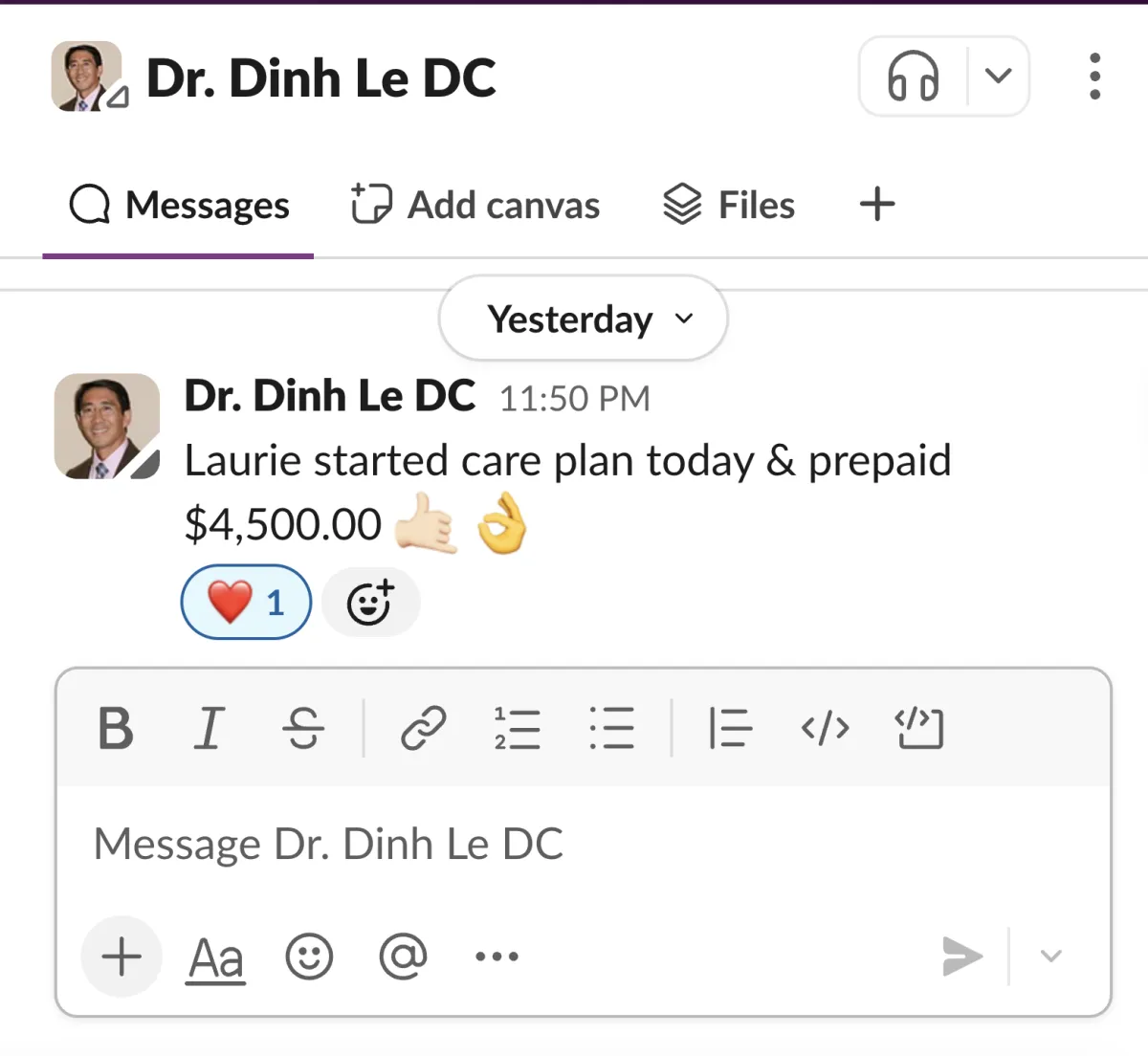Switch to the Files tab
1148x1056 pixels.
[x=729, y=206]
